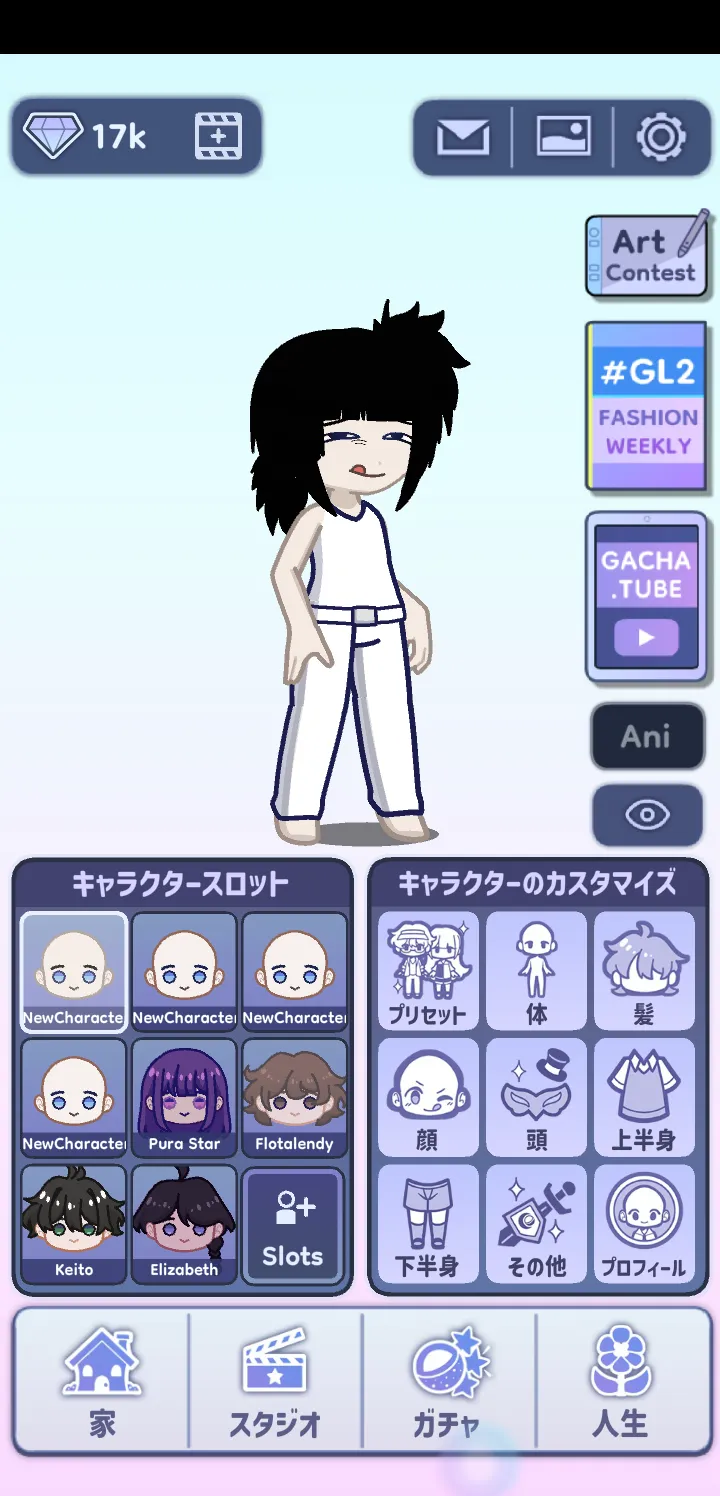Customize the character's 髪 hair

[644, 970]
